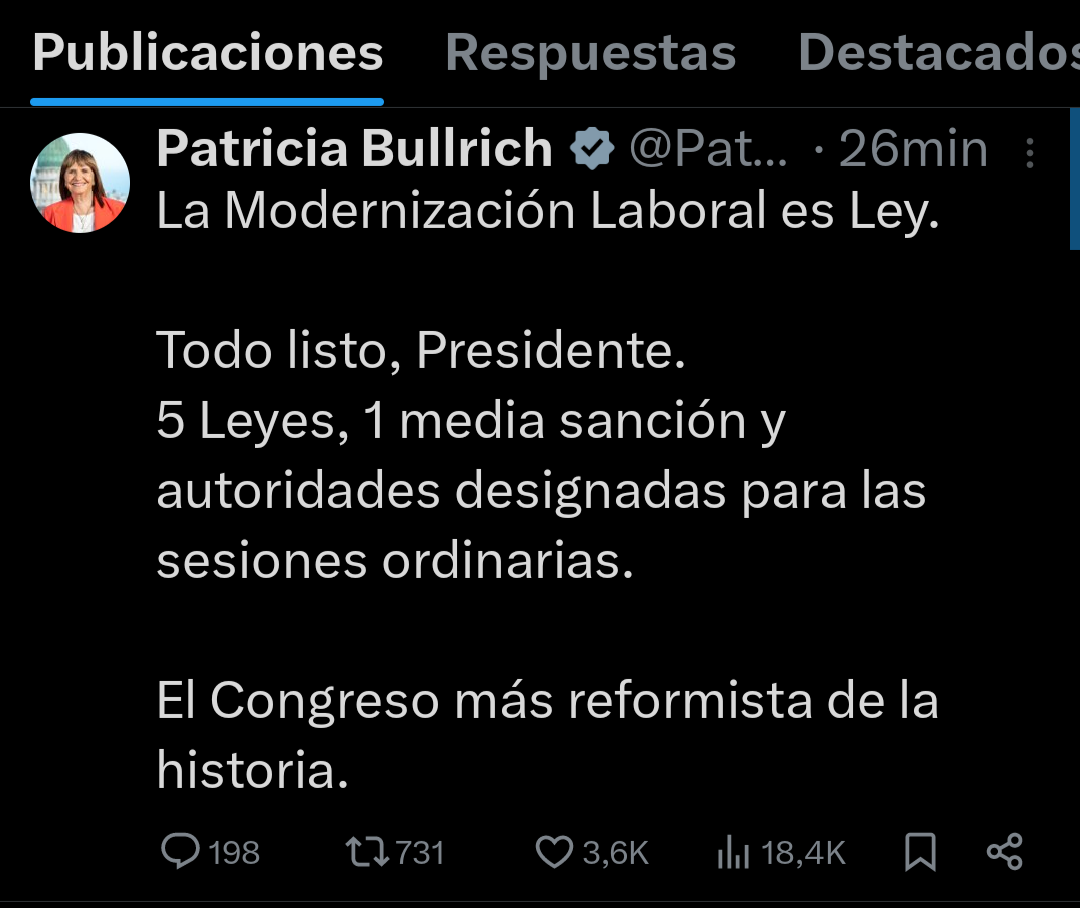Screen dimensions: 1080x908
Task: Reply to Patricia Bullrich's post
Action: click(x=180, y=852)
